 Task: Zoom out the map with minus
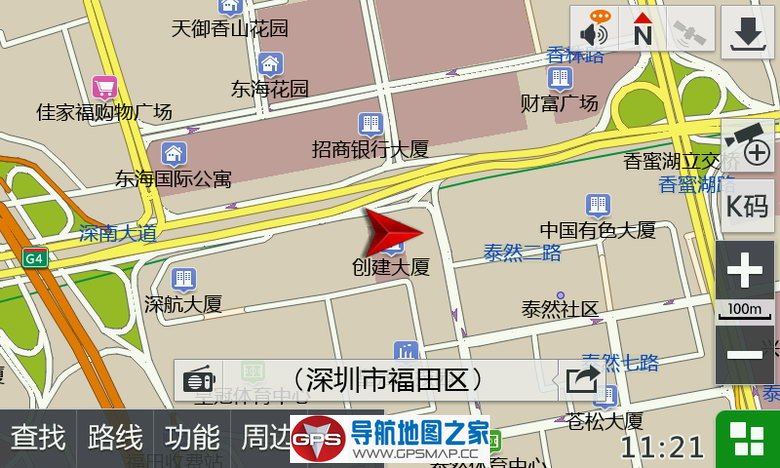click(746, 354)
